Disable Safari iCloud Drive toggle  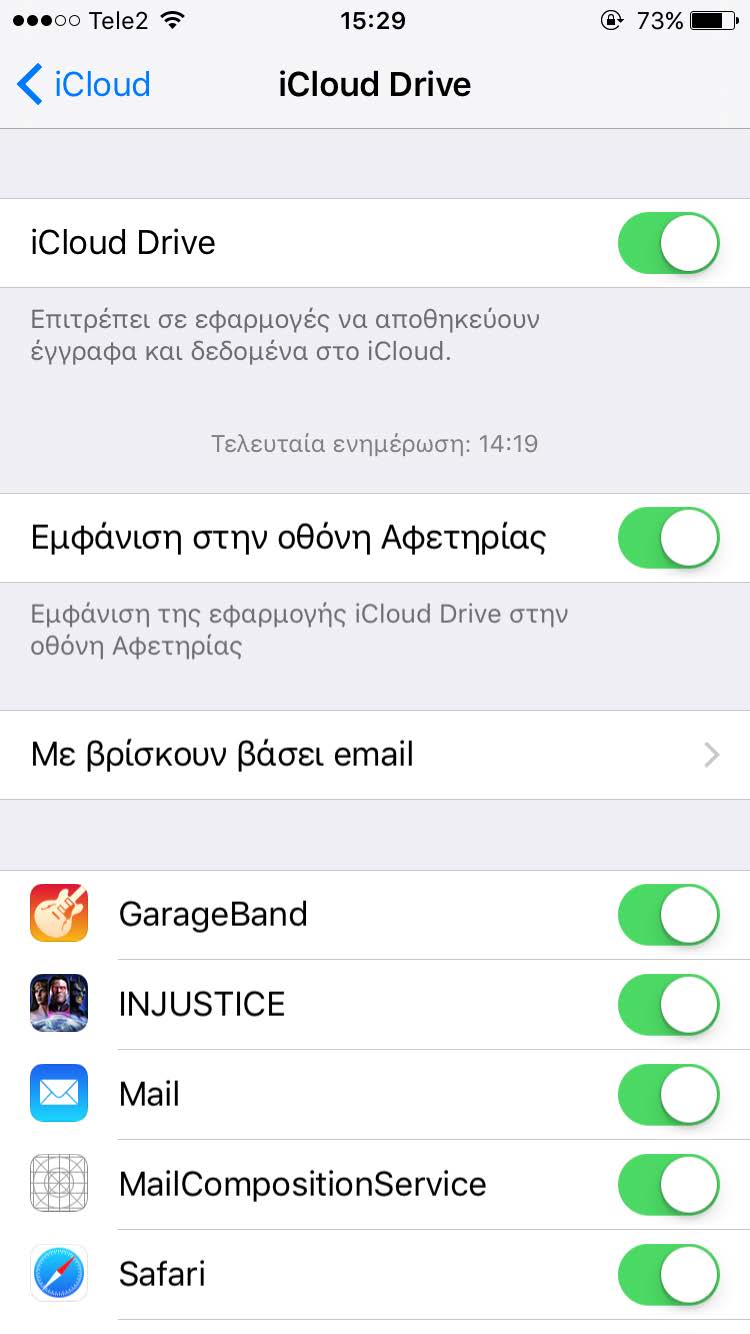[668, 1275]
